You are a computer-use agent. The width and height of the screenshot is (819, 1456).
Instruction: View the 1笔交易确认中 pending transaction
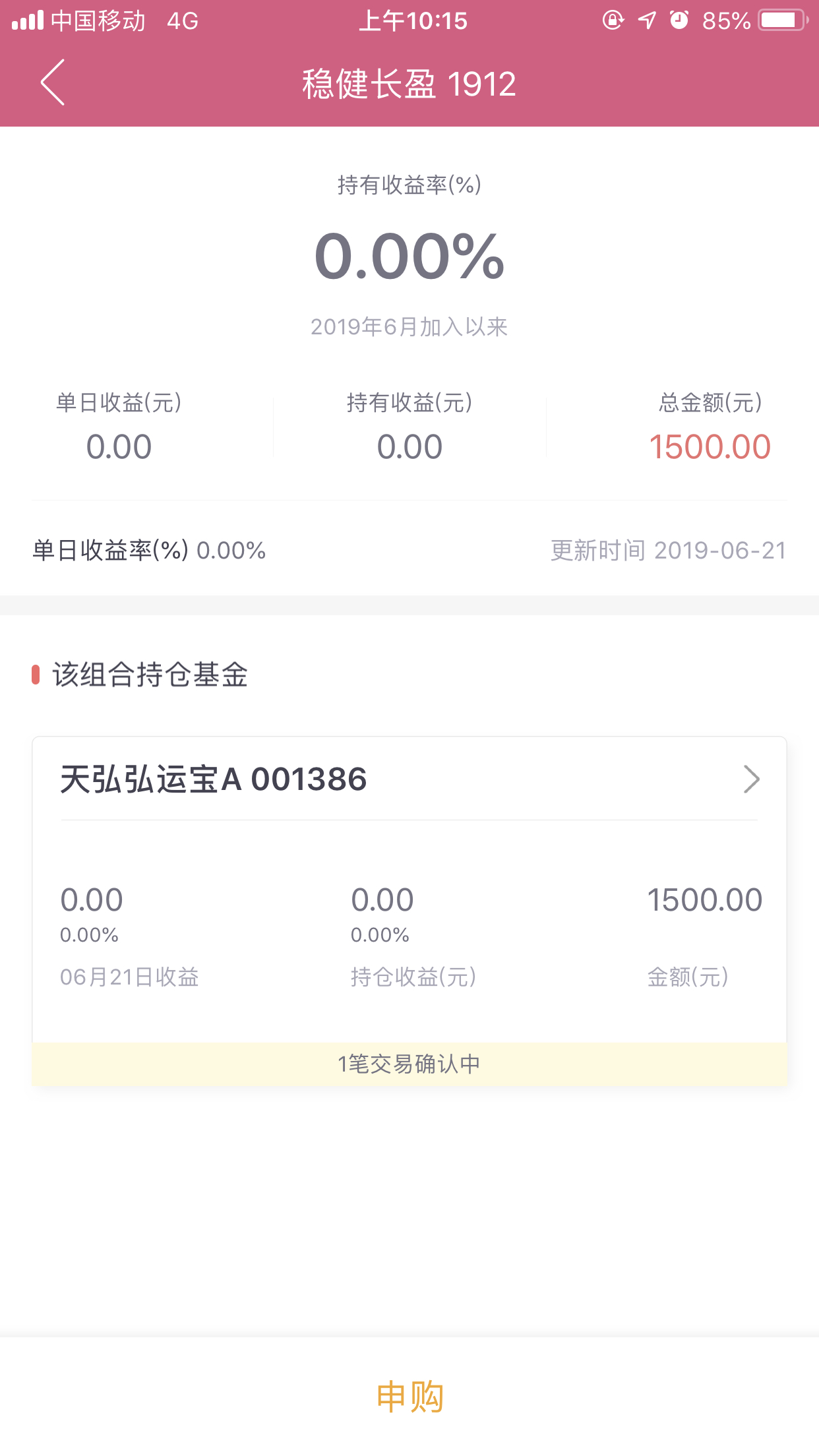tap(409, 1064)
